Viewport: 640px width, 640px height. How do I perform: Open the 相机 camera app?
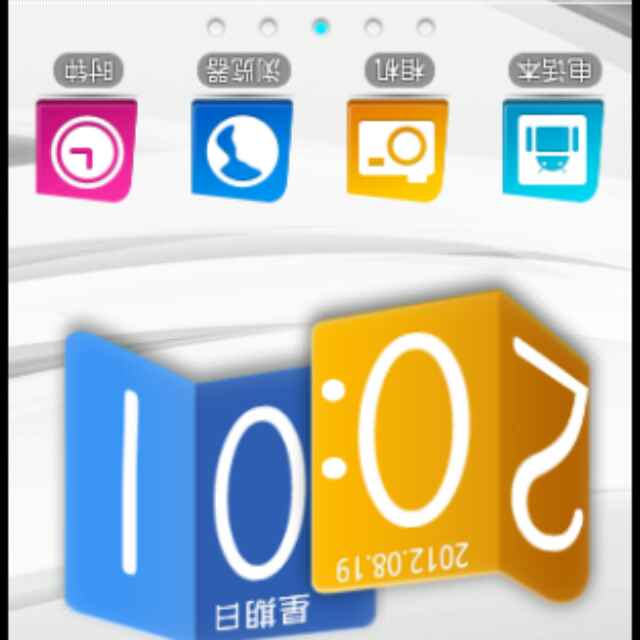click(396, 148)
